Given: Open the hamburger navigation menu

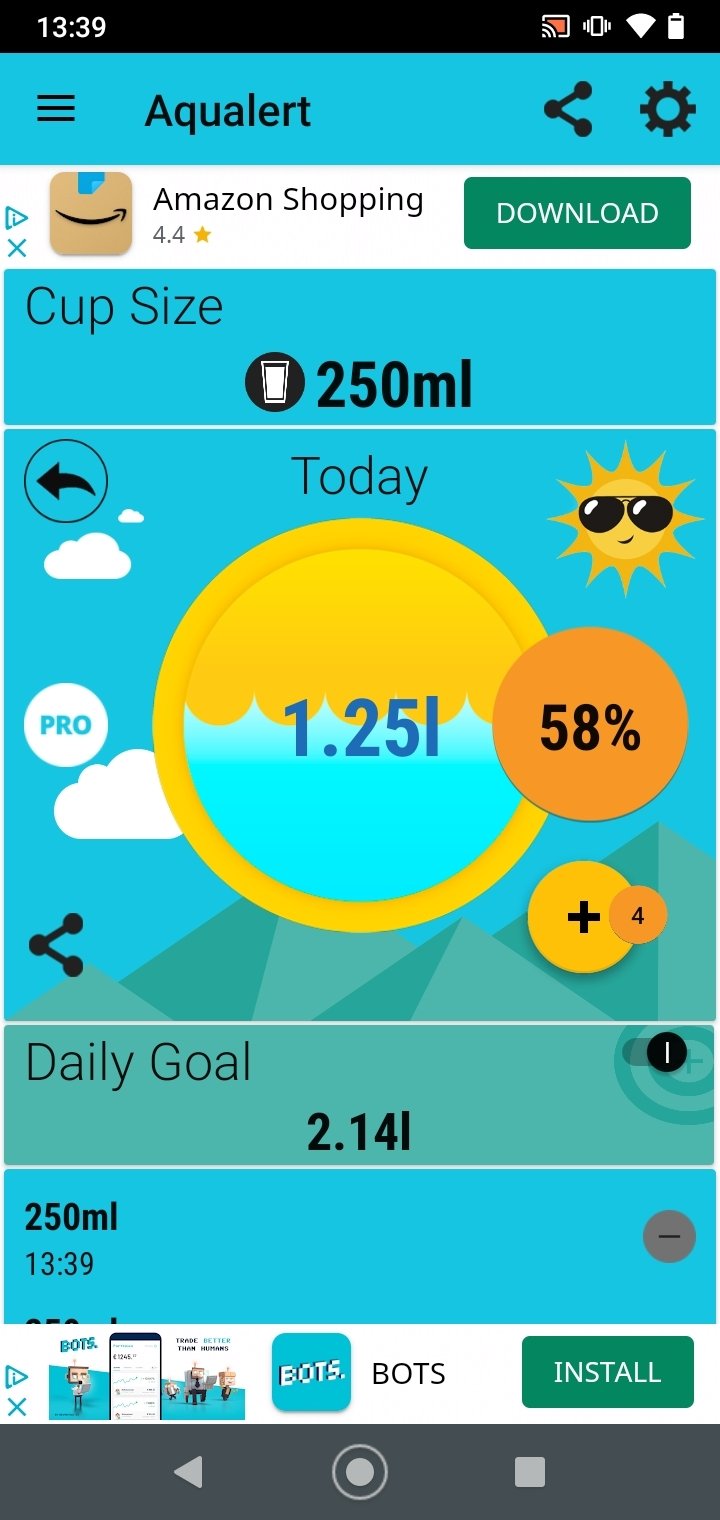Looking at the screenshot, I should coord(56,109).
